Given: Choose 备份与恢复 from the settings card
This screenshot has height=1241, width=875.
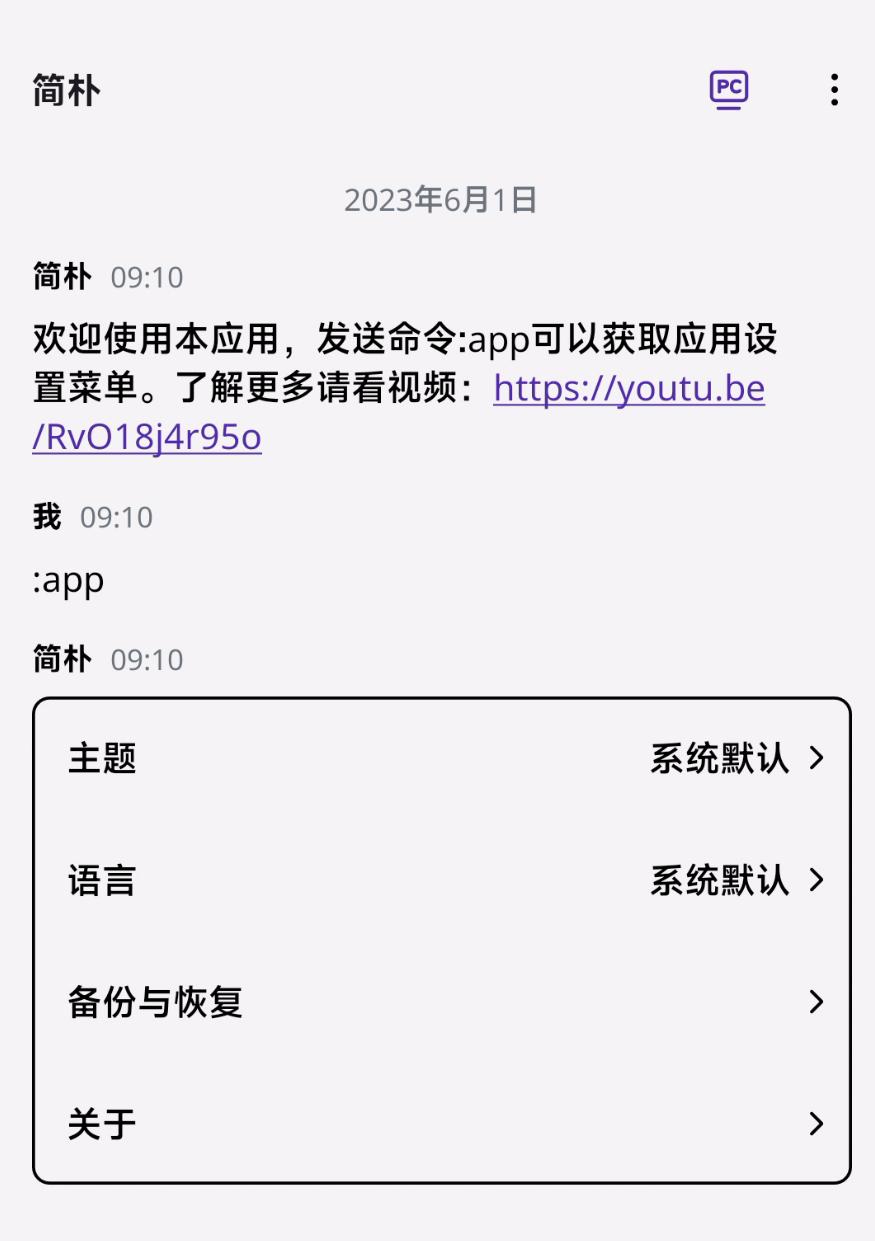Looking at the screenshot, I should (x=155, y=1002).
